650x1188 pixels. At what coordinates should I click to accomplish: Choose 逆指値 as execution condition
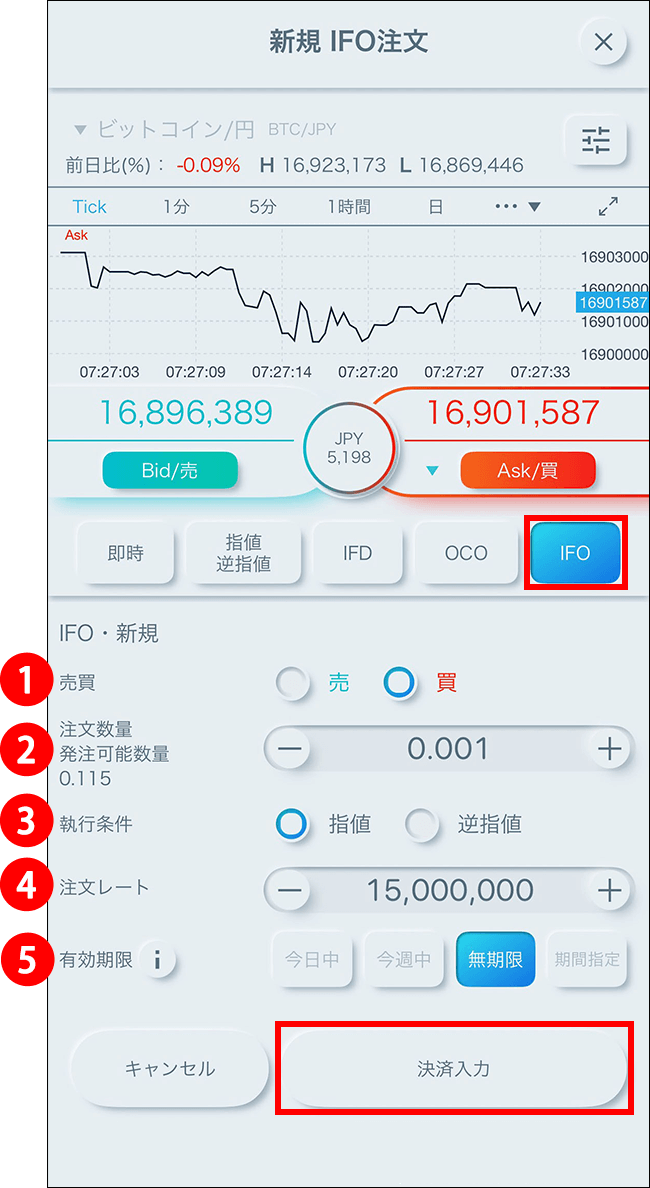click(423, 824)
